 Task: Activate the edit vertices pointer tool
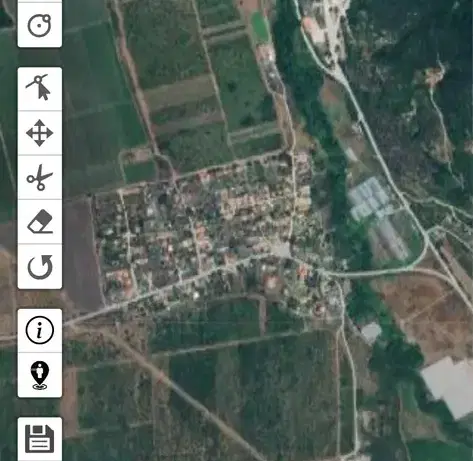pos(40,89)
